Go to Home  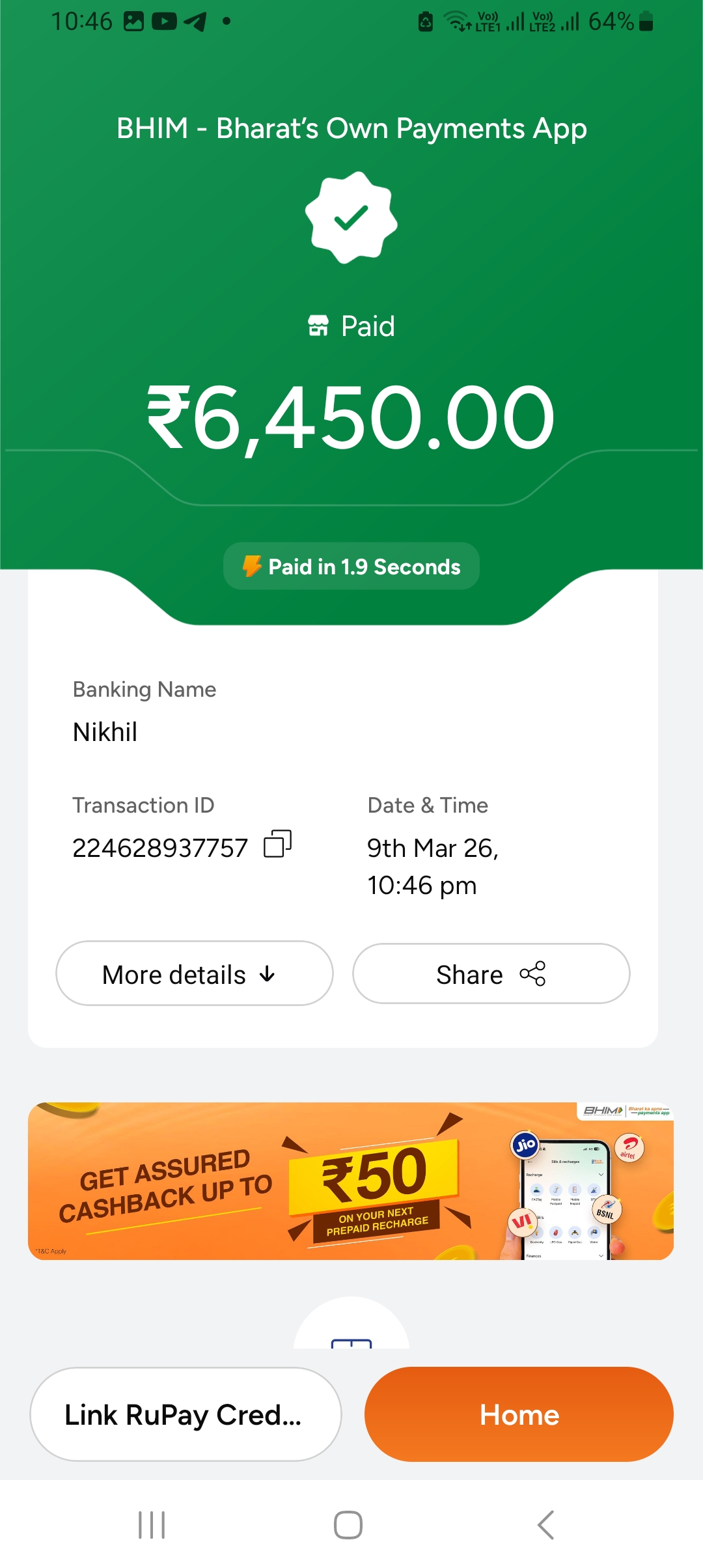[519, 1414]
